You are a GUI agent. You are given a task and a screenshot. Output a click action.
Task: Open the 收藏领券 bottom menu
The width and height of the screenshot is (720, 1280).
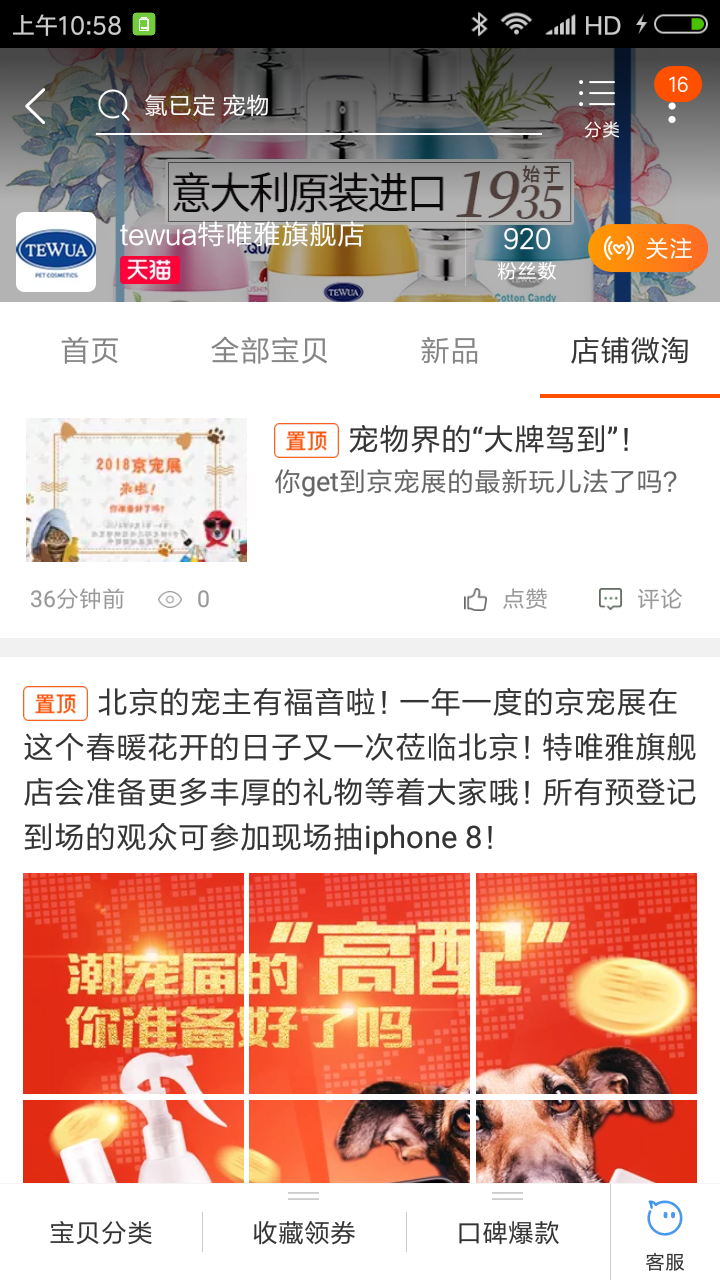304,1233
